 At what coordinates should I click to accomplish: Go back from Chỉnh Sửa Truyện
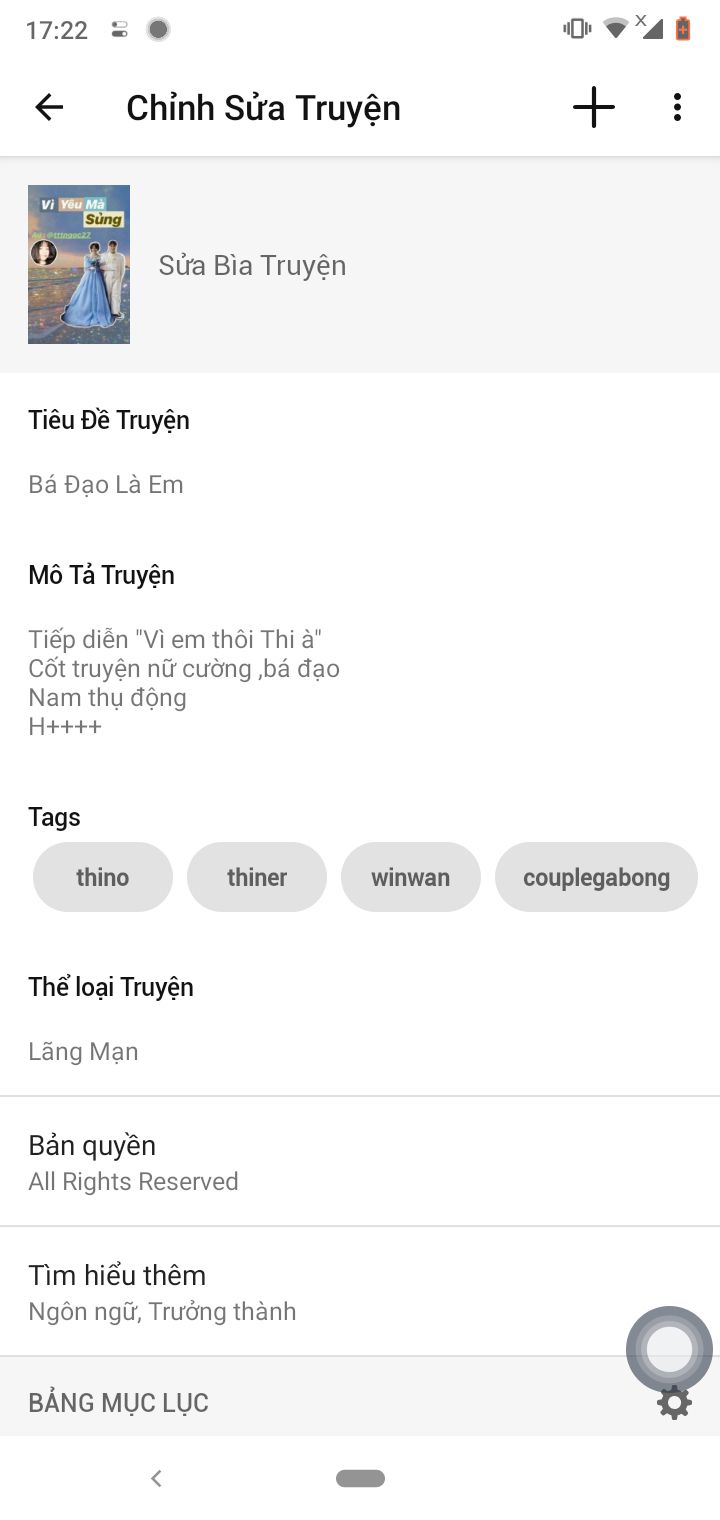[x=49, y=108]
